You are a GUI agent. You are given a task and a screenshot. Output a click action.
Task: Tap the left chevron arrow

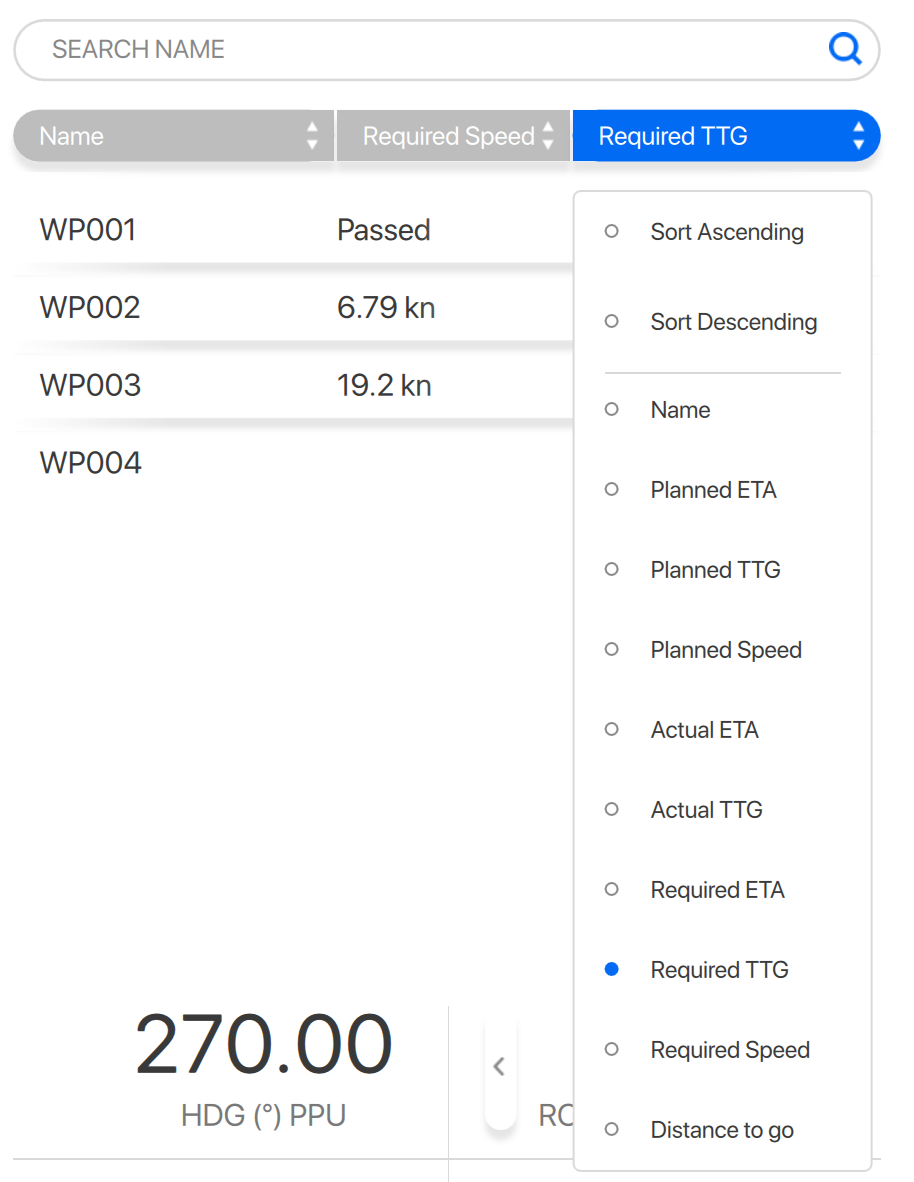click(499, 1066)
